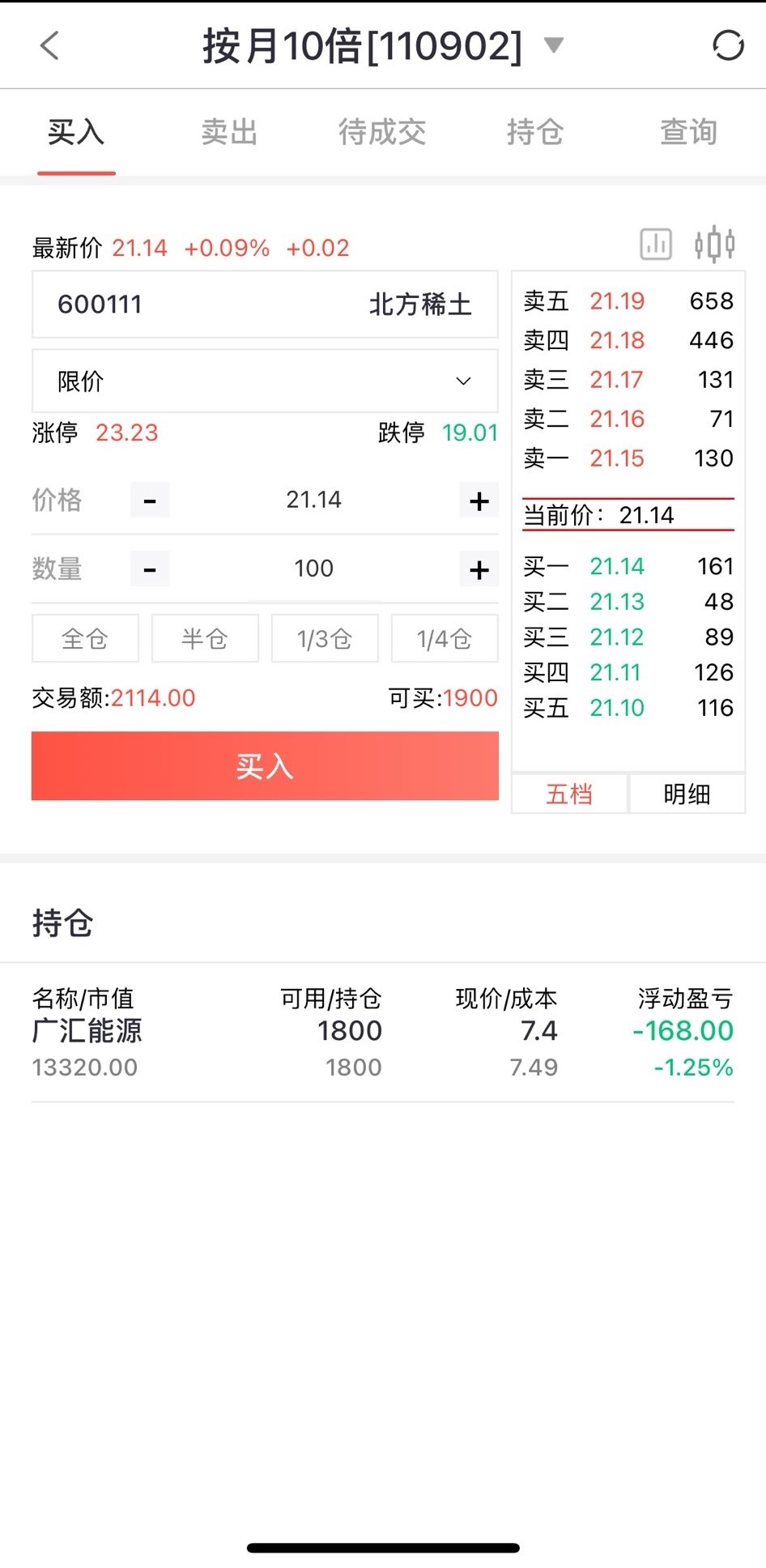Image resolution: width=766 pixels, height=1568 pixels.
Task: Open the 限价 order type dropdown
Action: [265, 381]
